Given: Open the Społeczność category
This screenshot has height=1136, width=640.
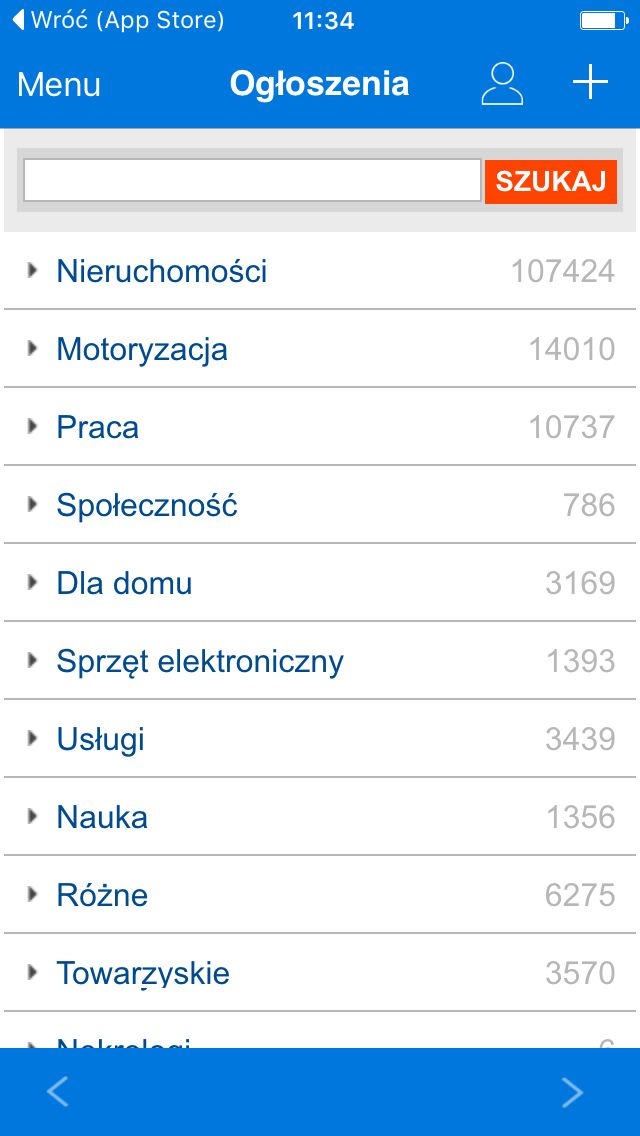Looking at the screenshot, I should 320,505.
